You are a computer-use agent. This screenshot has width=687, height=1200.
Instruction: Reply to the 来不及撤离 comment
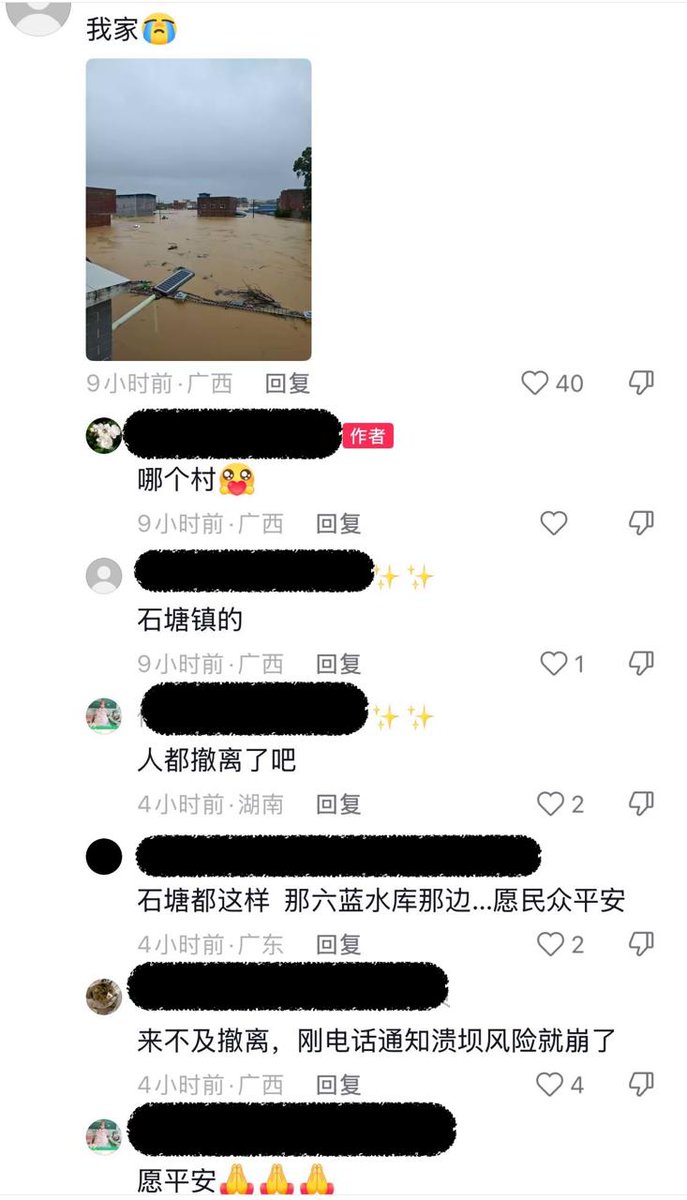coord(338,1084)
